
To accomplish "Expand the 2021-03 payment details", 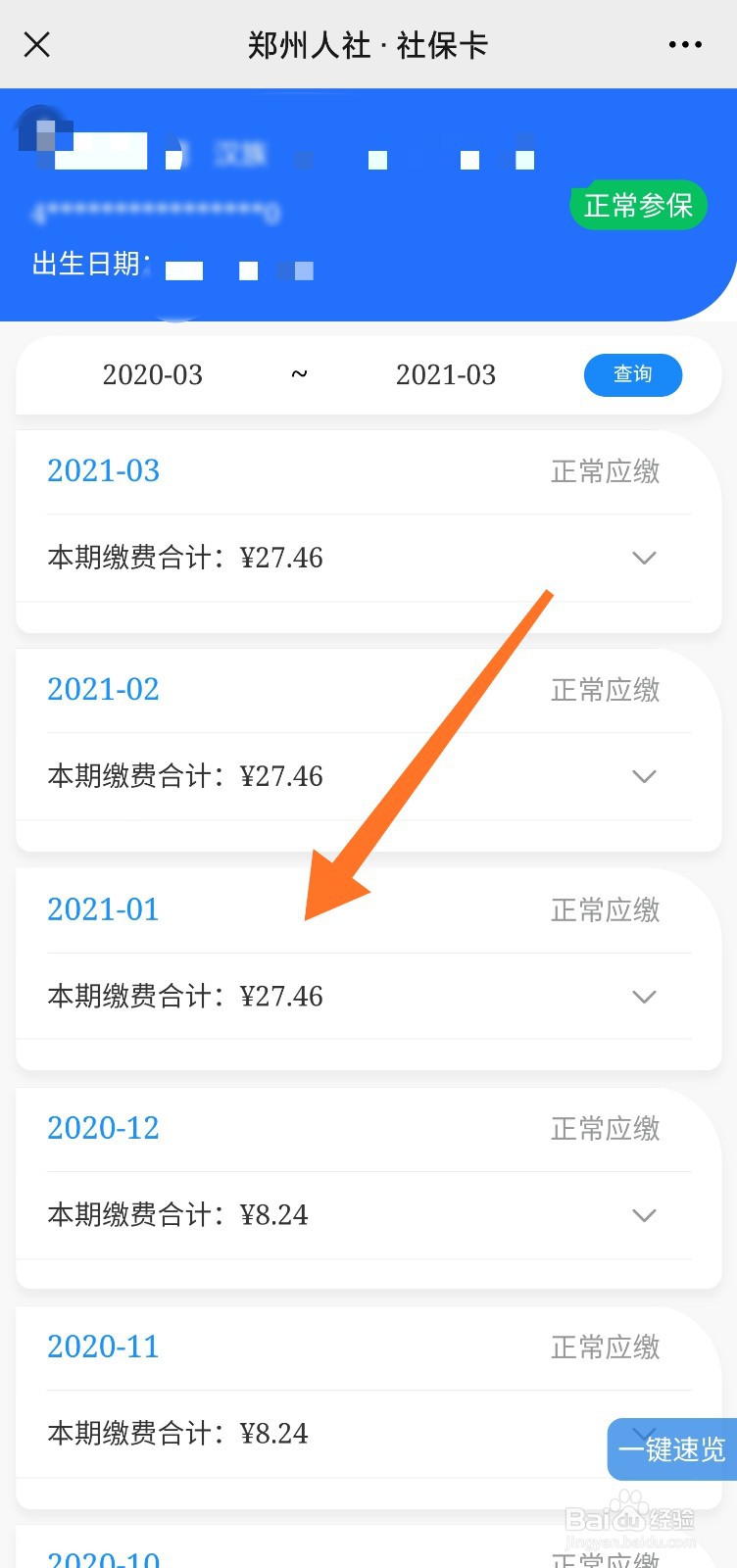I will click(644, 558).
